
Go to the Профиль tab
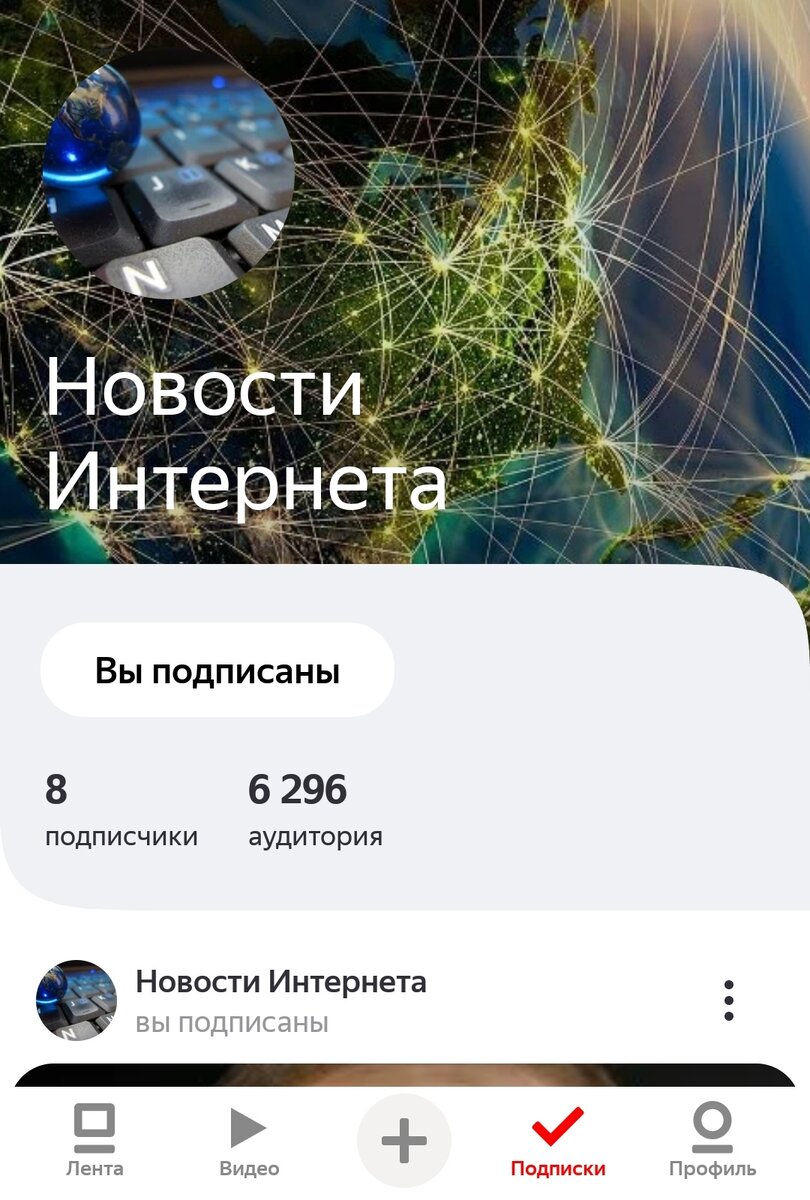[712, 1142]
